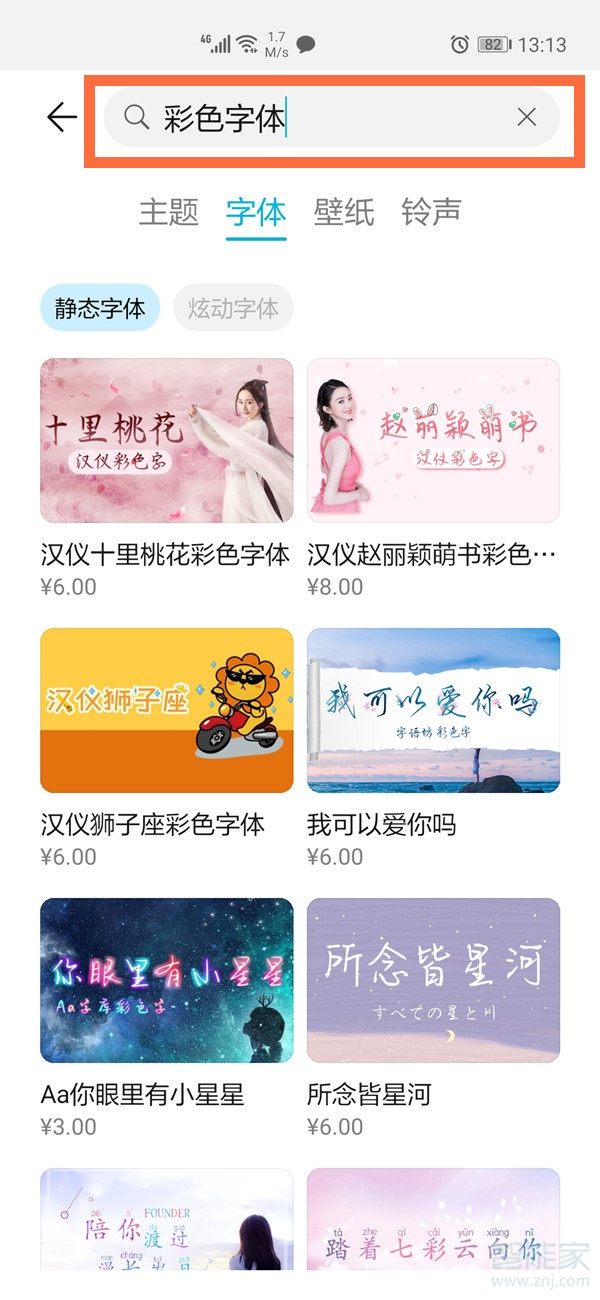Open the 铃声 tab

coord(432,212)
